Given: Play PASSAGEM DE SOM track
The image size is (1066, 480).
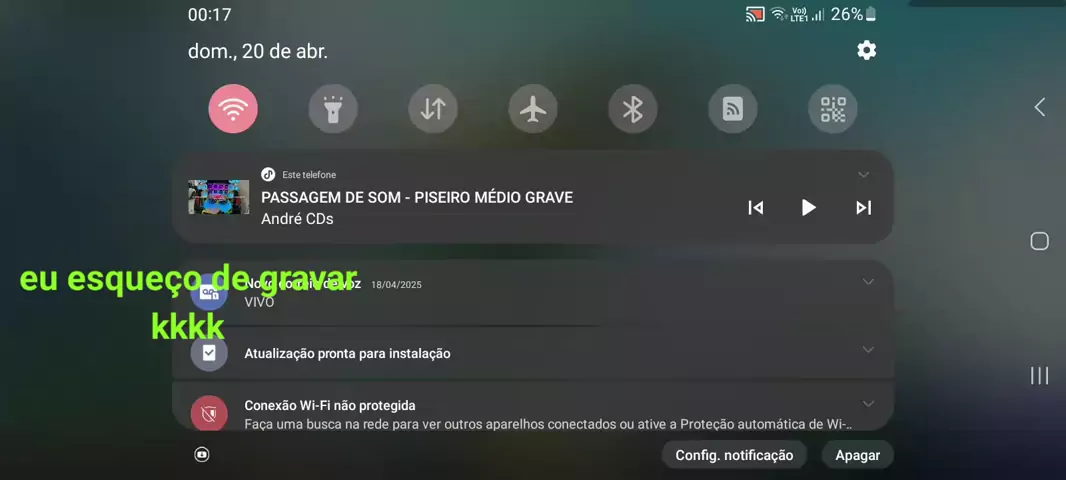Looking at the screenshot, I should click(808, 208).
